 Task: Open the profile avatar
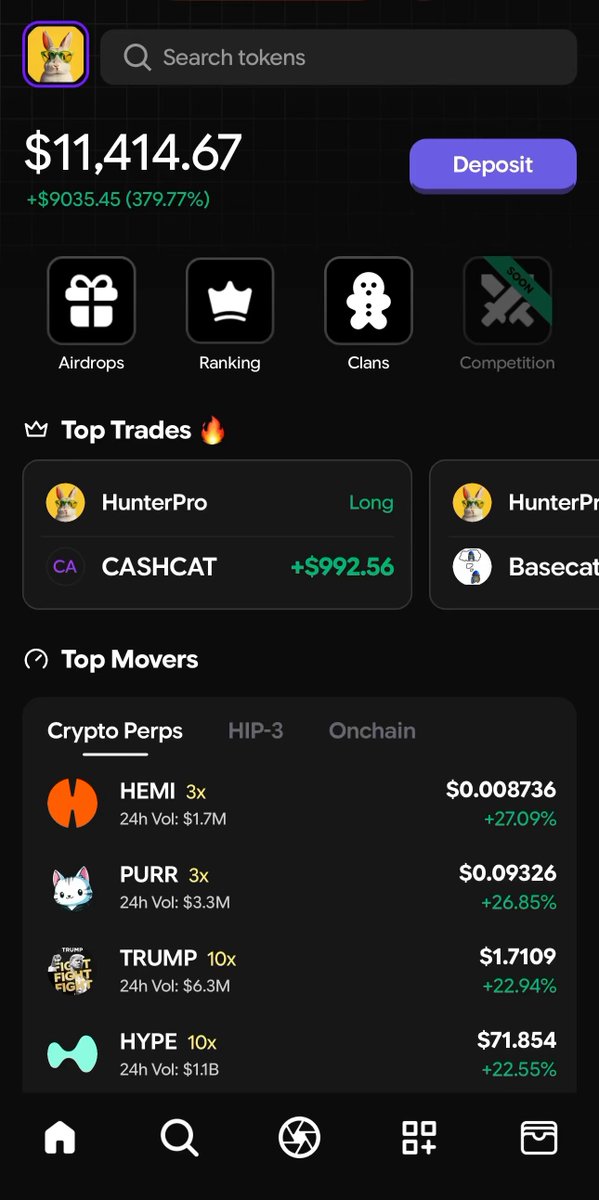55,55
